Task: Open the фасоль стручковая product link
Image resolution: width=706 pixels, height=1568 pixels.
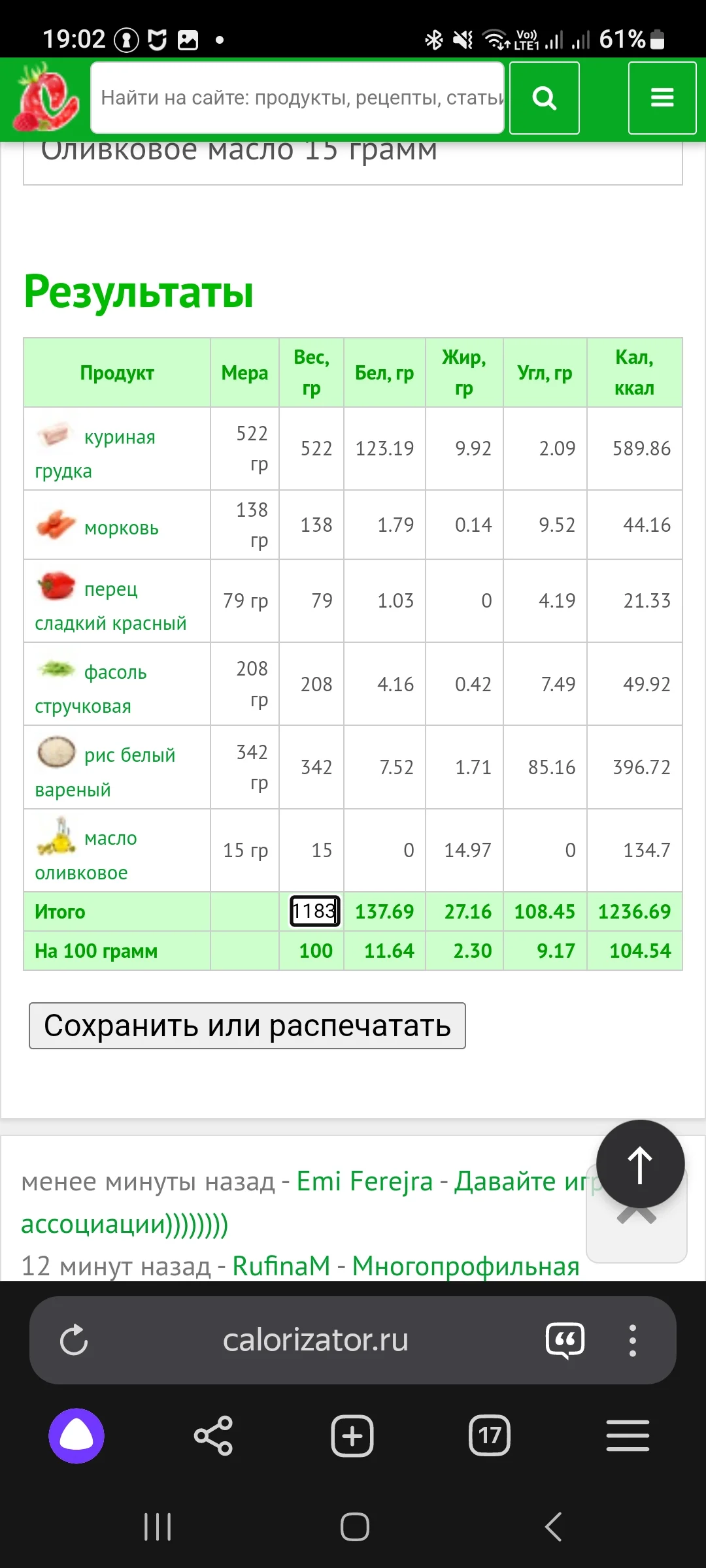Action: [115, 672]
